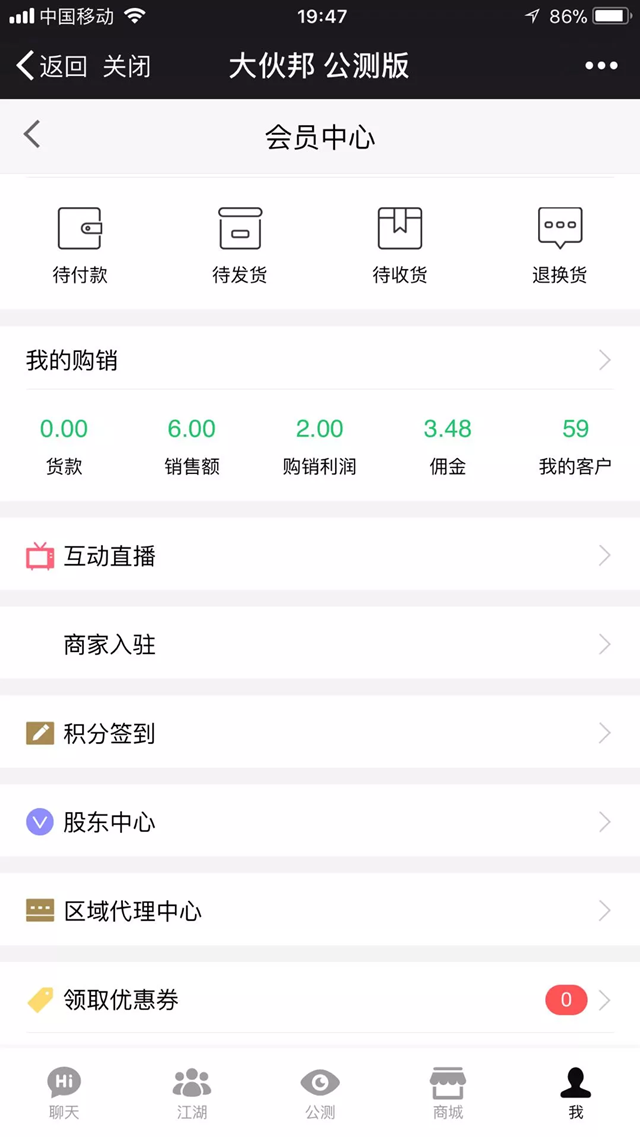View 待发货 orders
The image size is (640, 1137).
[240, 244]
